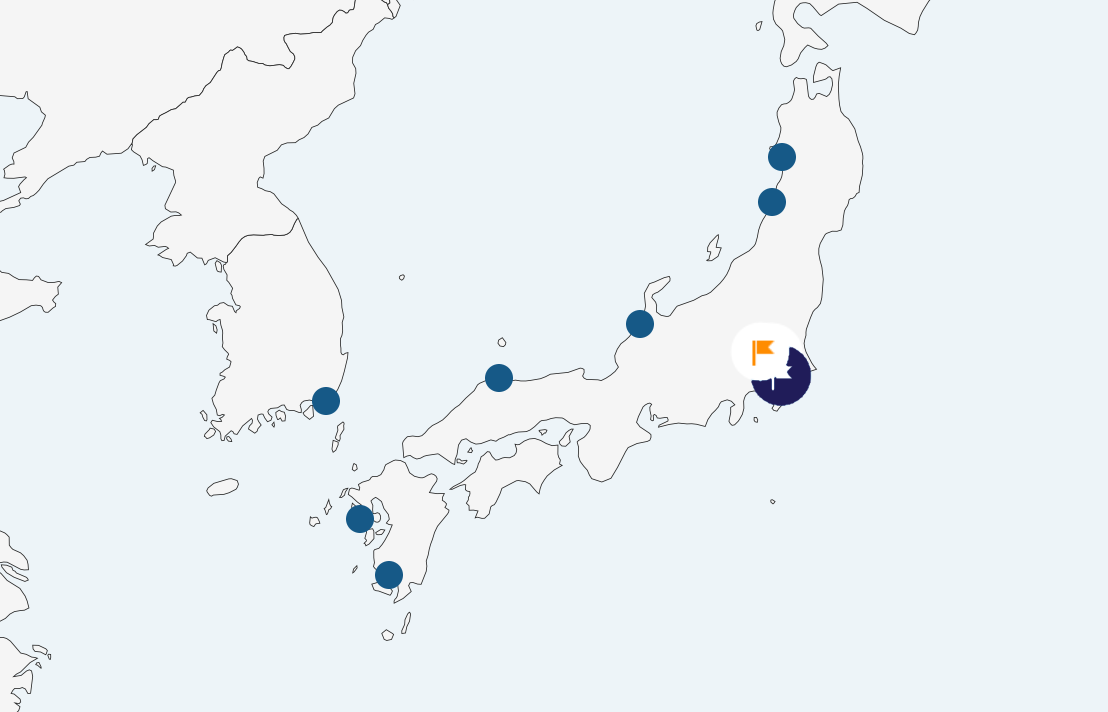The image size is (1108, 712).
Task: Select the northernmost blue marker on Japan's west coast
Action: tap(782, 157)
